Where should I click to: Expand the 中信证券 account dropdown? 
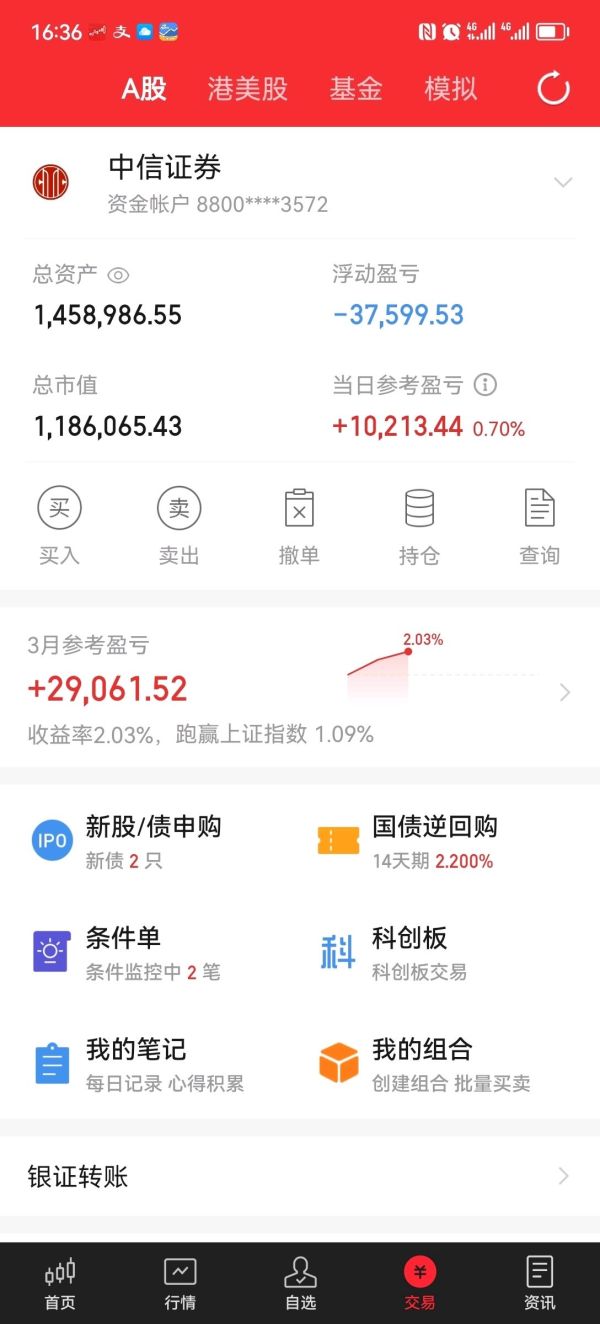[563, 182]
